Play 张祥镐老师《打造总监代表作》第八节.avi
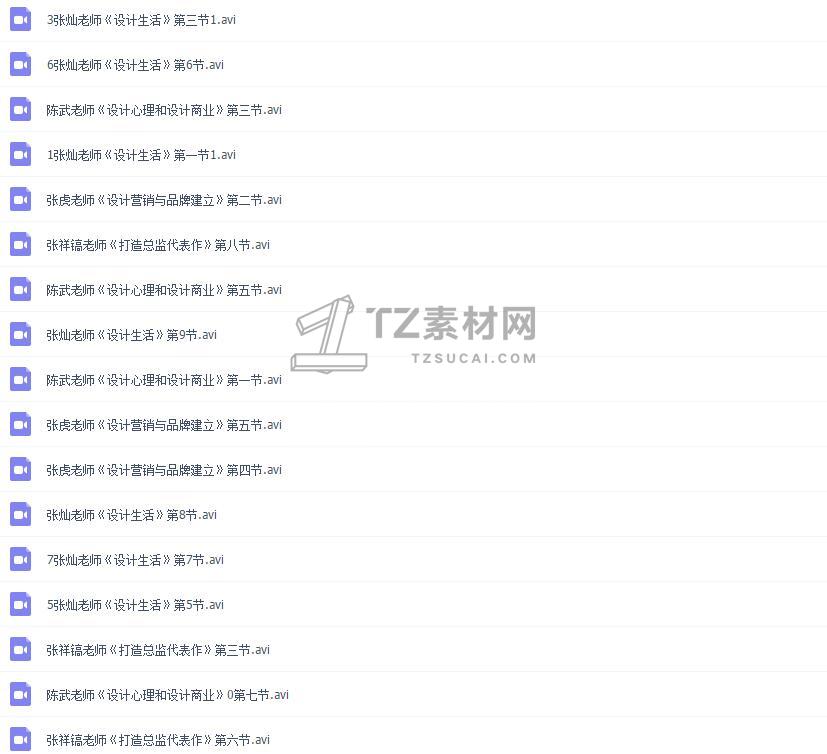 coord(158,245)
